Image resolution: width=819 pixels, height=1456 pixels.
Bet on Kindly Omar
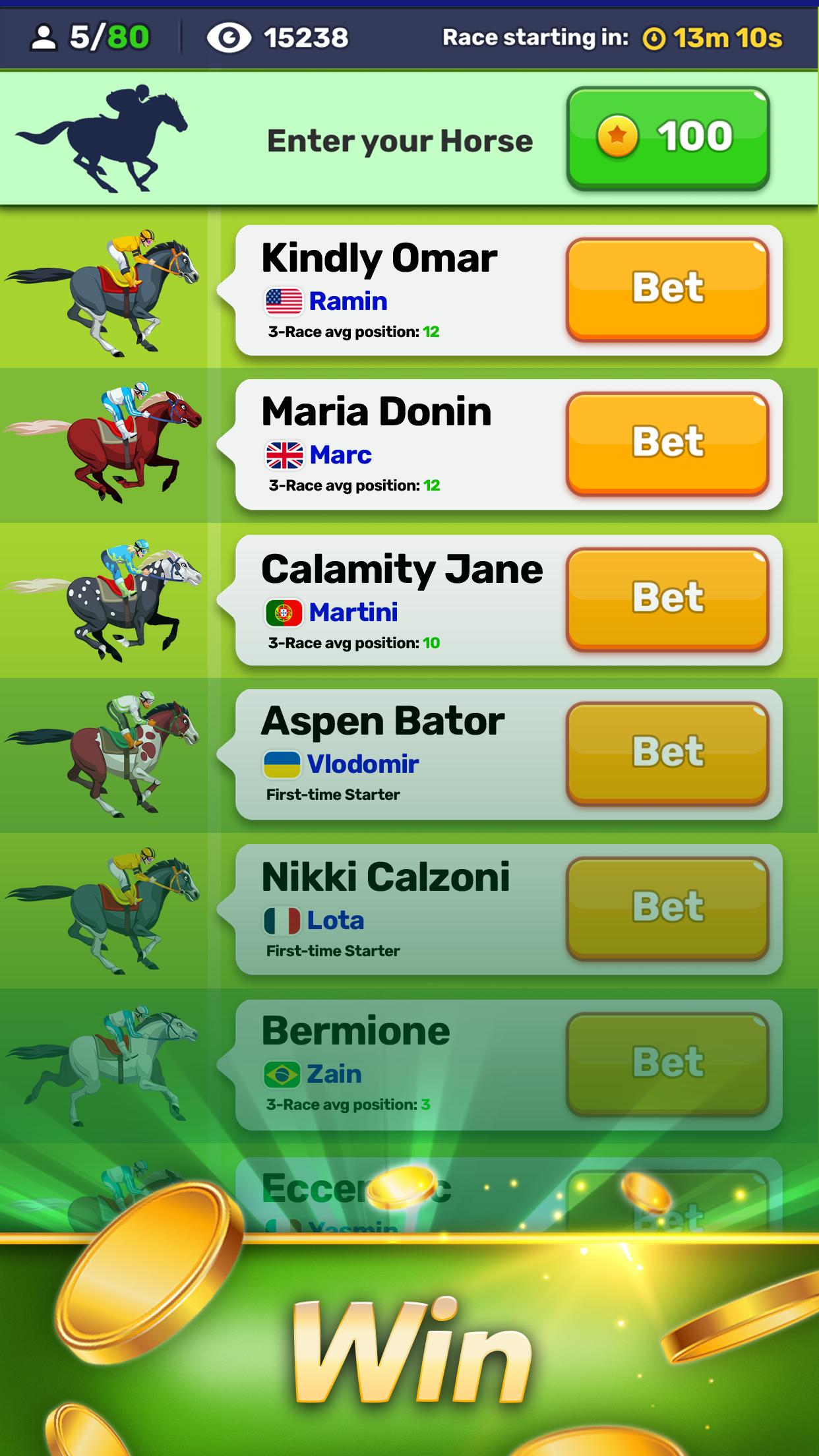667,288
